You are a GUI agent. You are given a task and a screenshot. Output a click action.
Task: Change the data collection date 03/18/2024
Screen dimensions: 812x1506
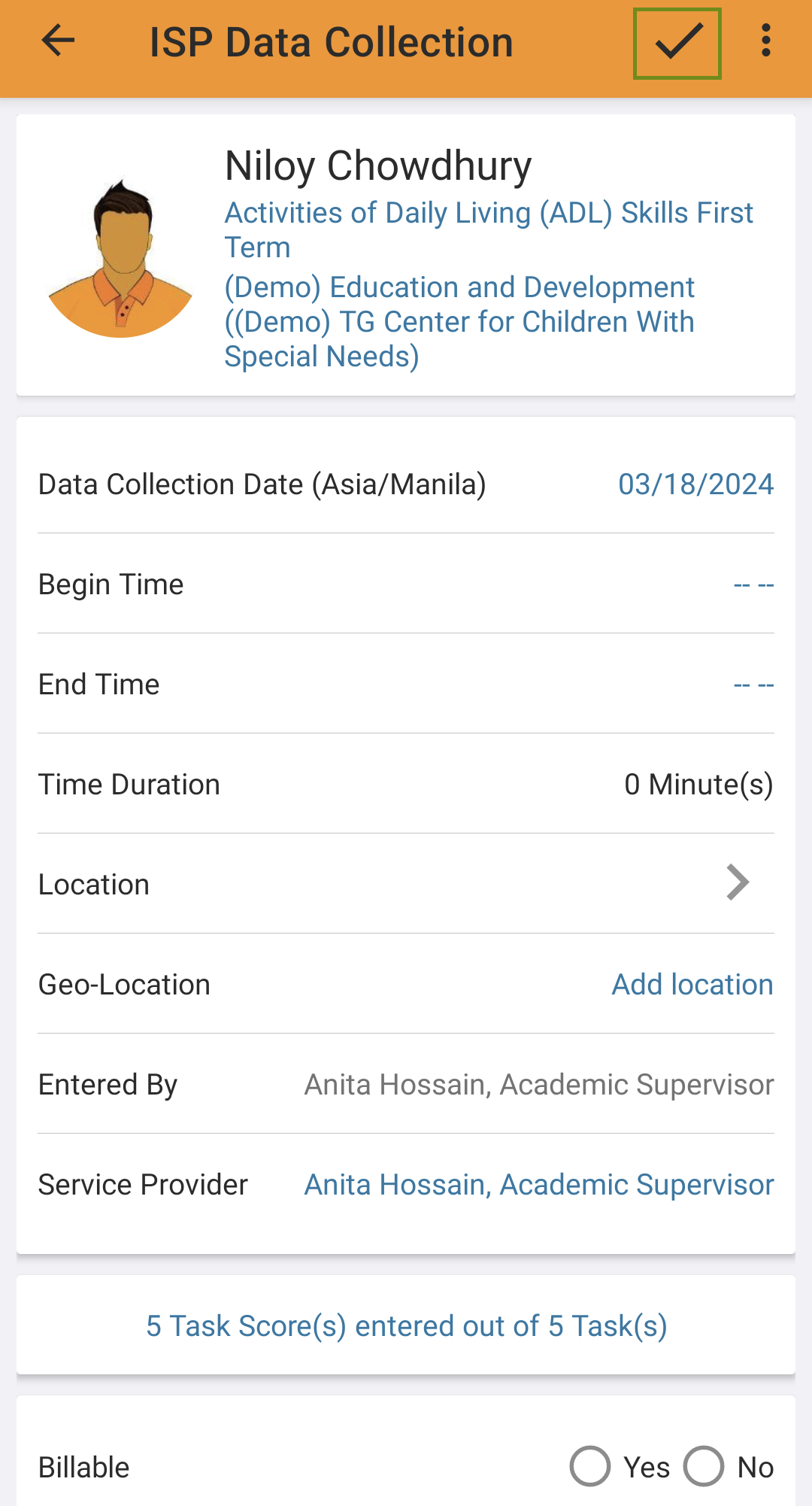click(695, 484)
